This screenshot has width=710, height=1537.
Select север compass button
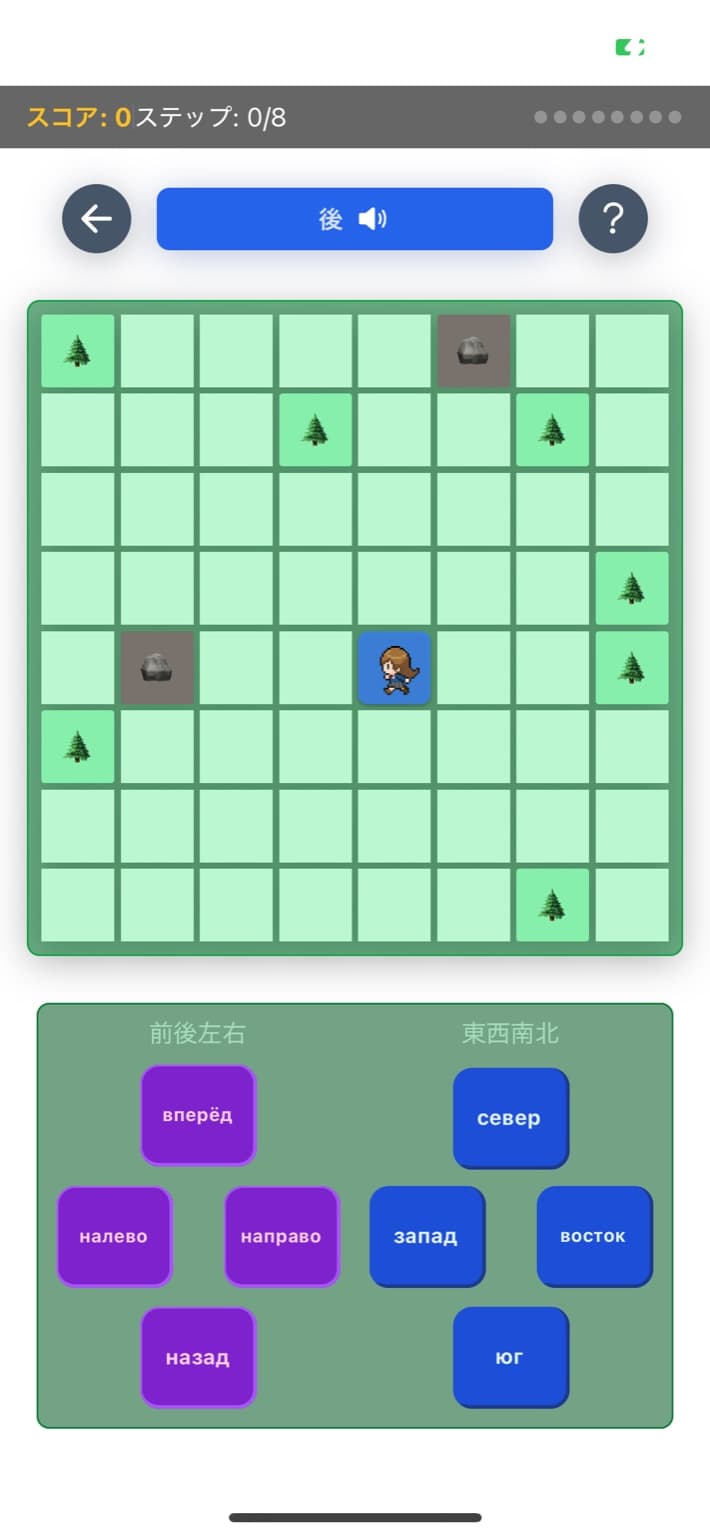click(x=510, y=1118)
